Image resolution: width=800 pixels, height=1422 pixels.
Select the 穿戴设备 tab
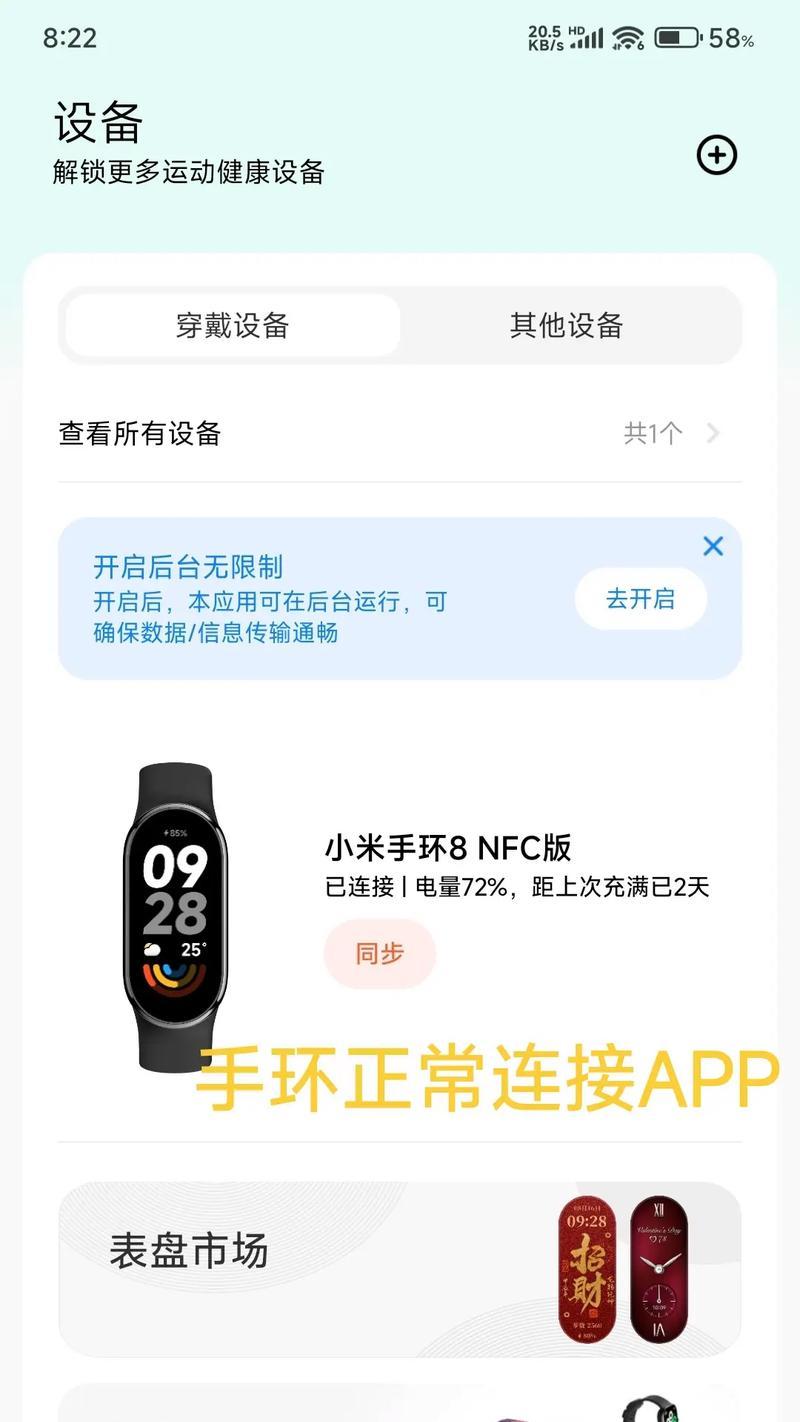click(231, 326)
